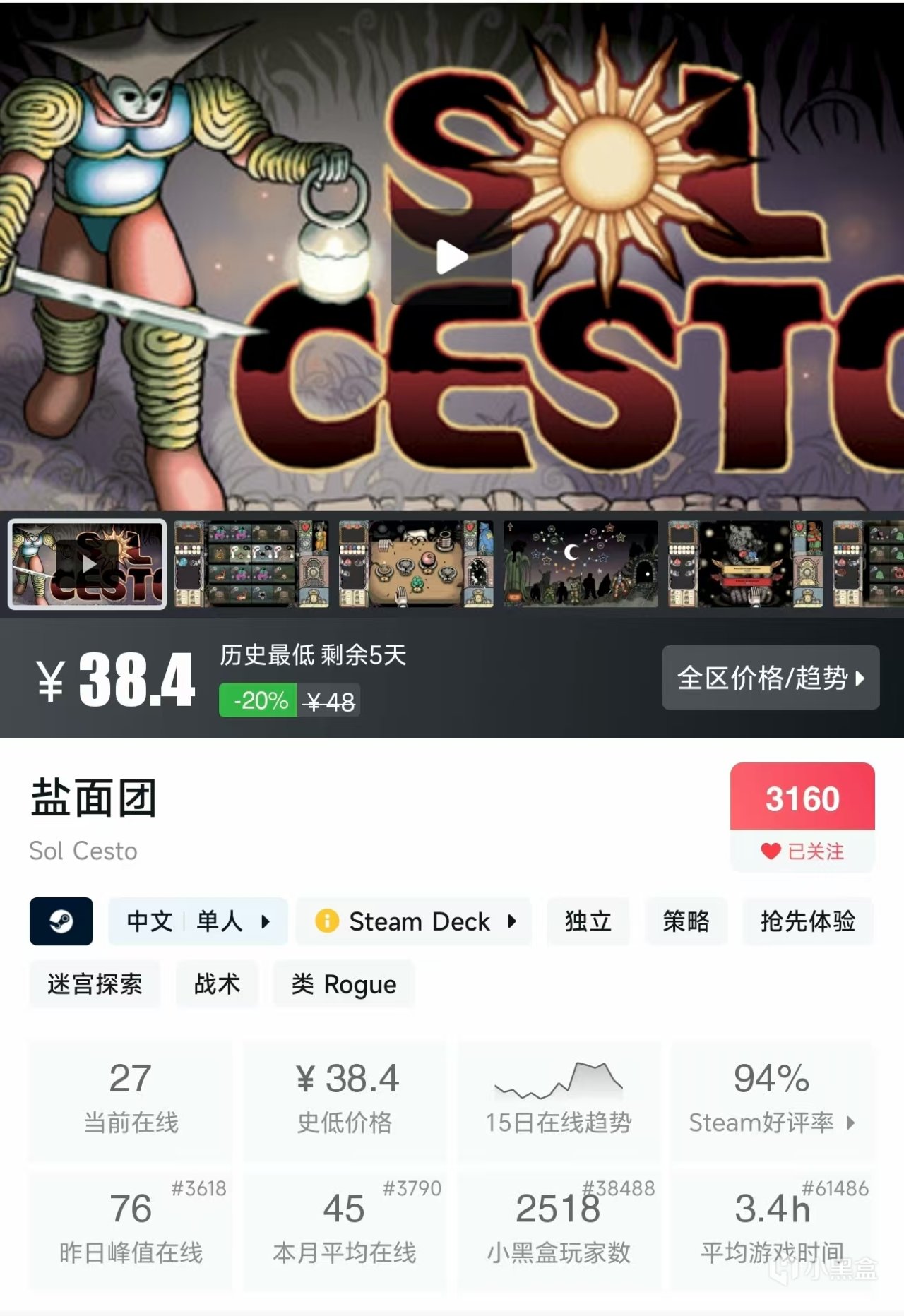This screenshot has height=1316, width=904.
Task: Select the 独立 tag
Action: 588,921
